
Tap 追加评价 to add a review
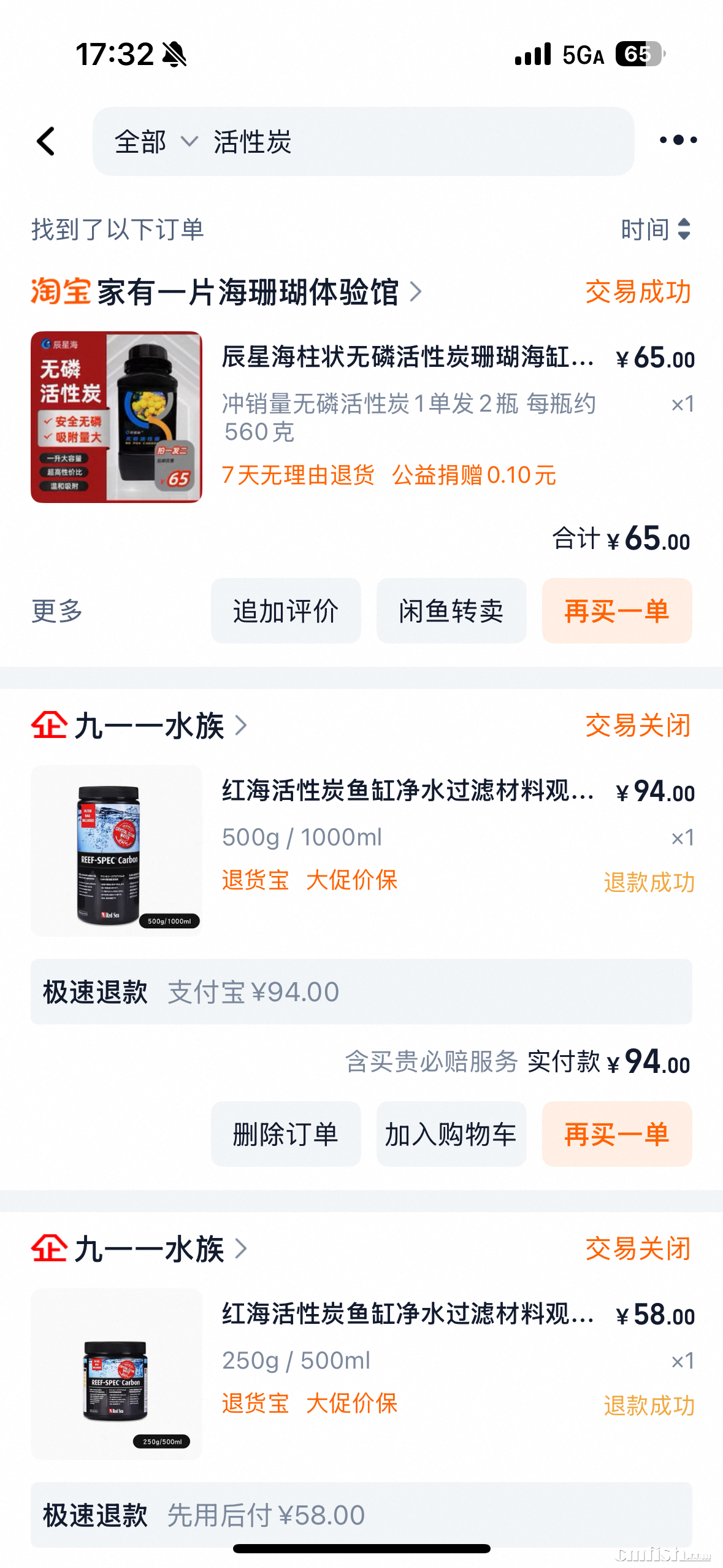286,611
